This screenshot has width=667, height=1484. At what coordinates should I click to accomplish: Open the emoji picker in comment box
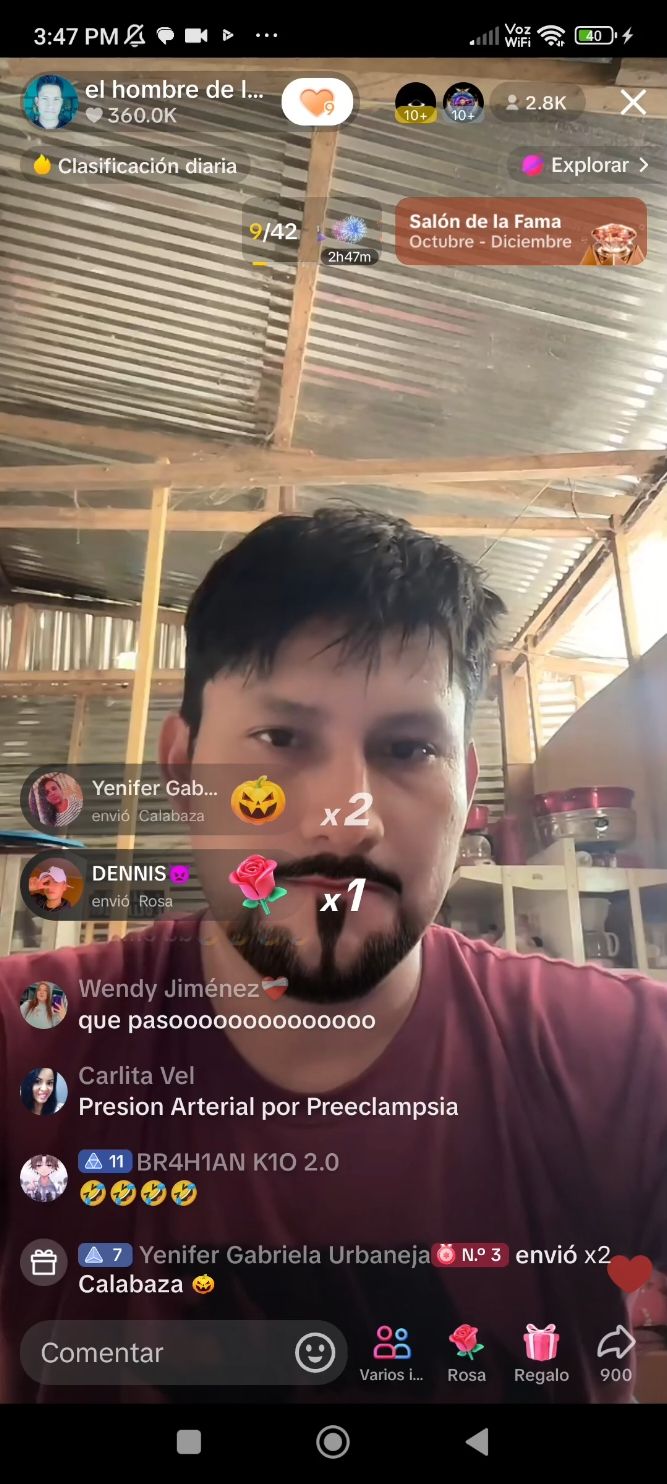[315, 1352]
